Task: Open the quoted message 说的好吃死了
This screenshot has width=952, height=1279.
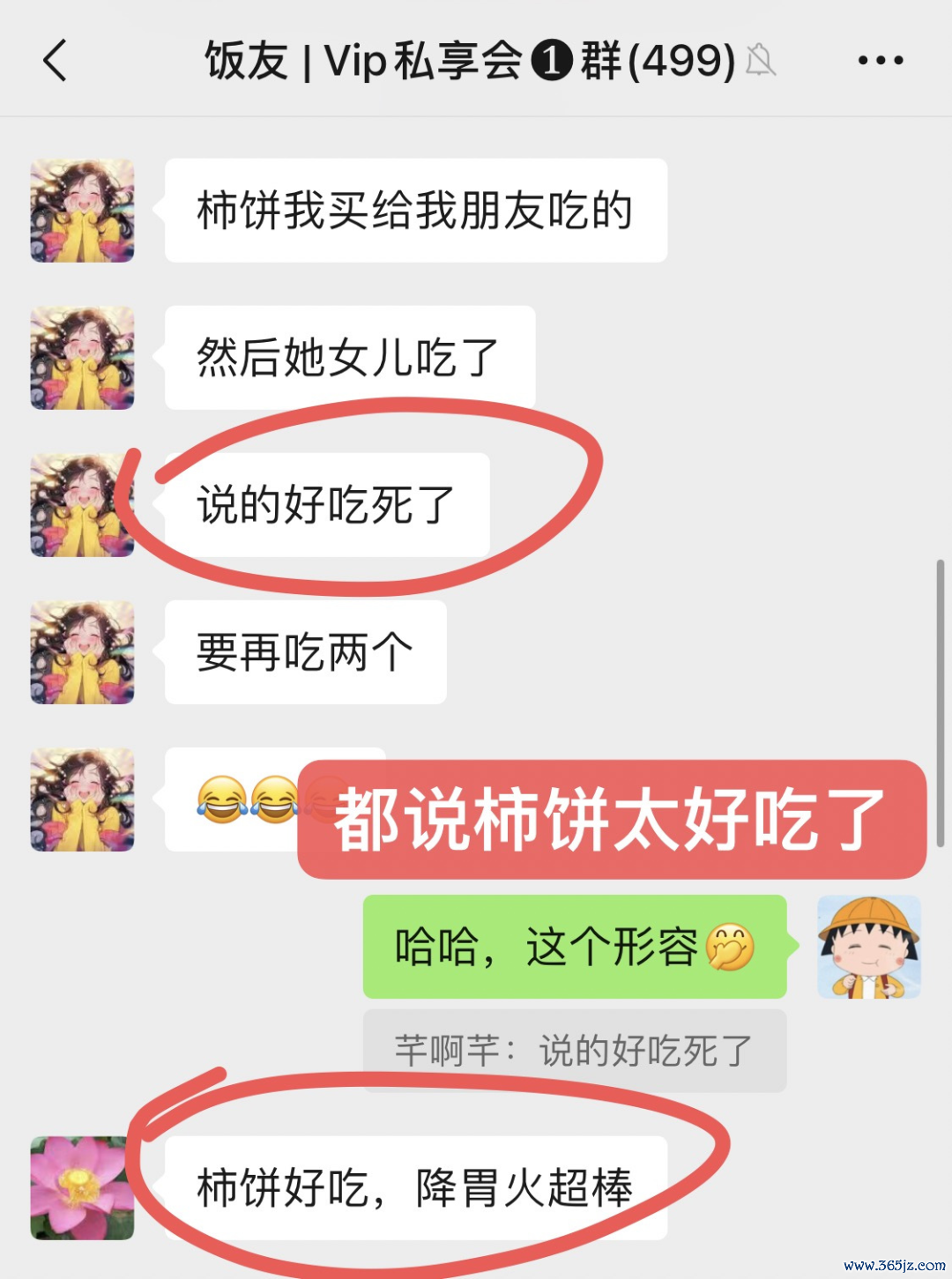Action: point(574,1051)
